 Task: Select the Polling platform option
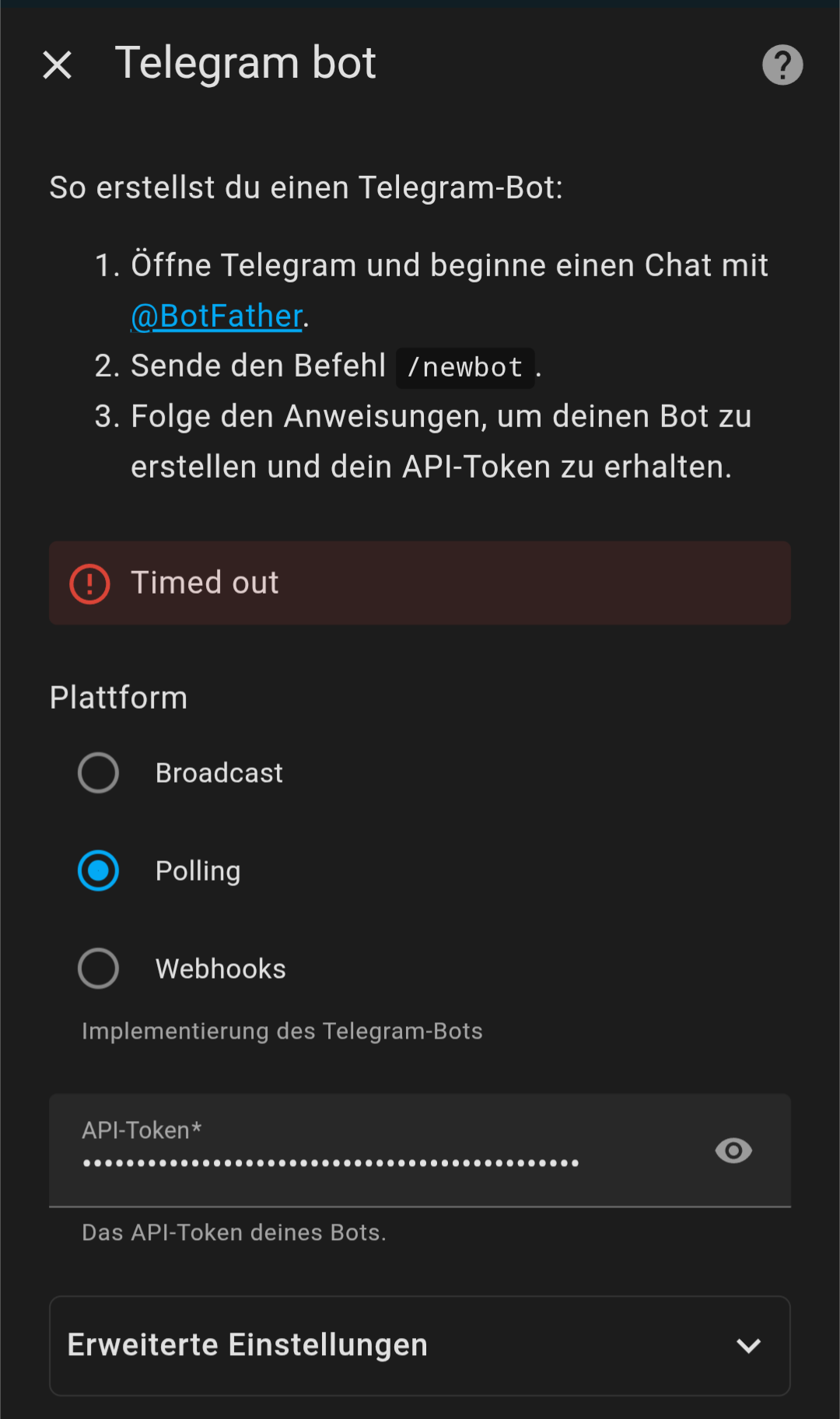click(x=99, y=871)
